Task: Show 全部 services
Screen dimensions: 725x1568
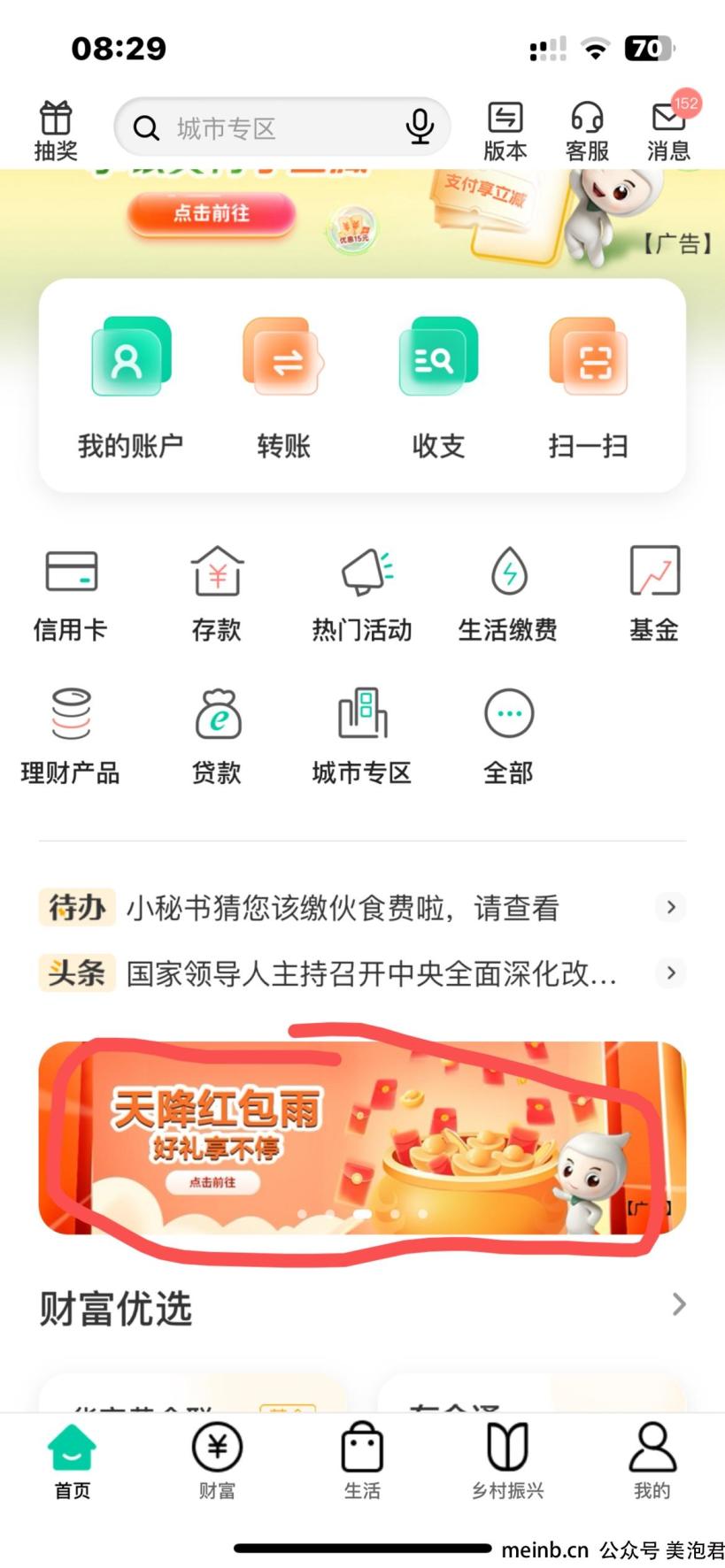Action: [508, 736]
